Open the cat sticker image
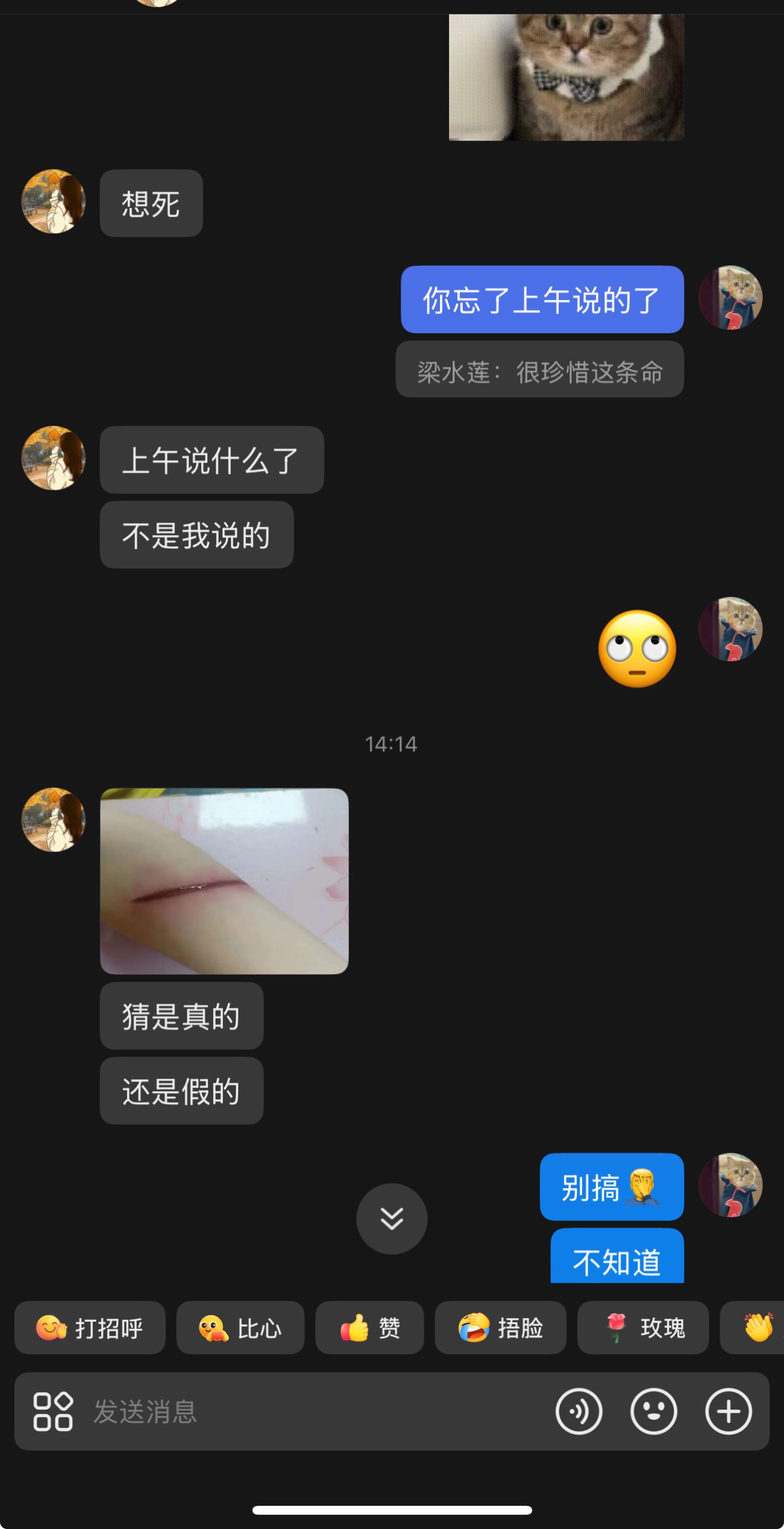 [x=566, y=78]
